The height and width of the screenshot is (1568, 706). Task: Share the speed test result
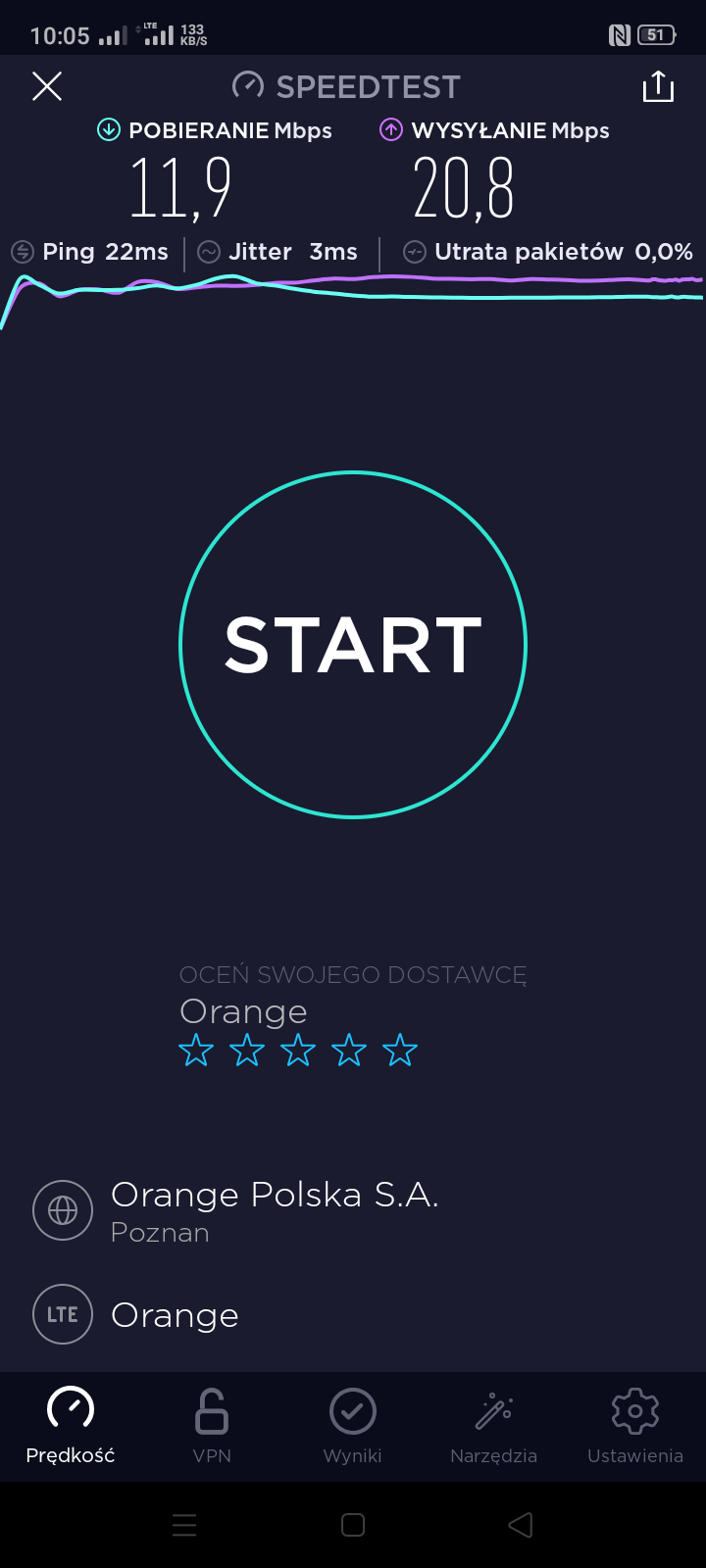658,86
